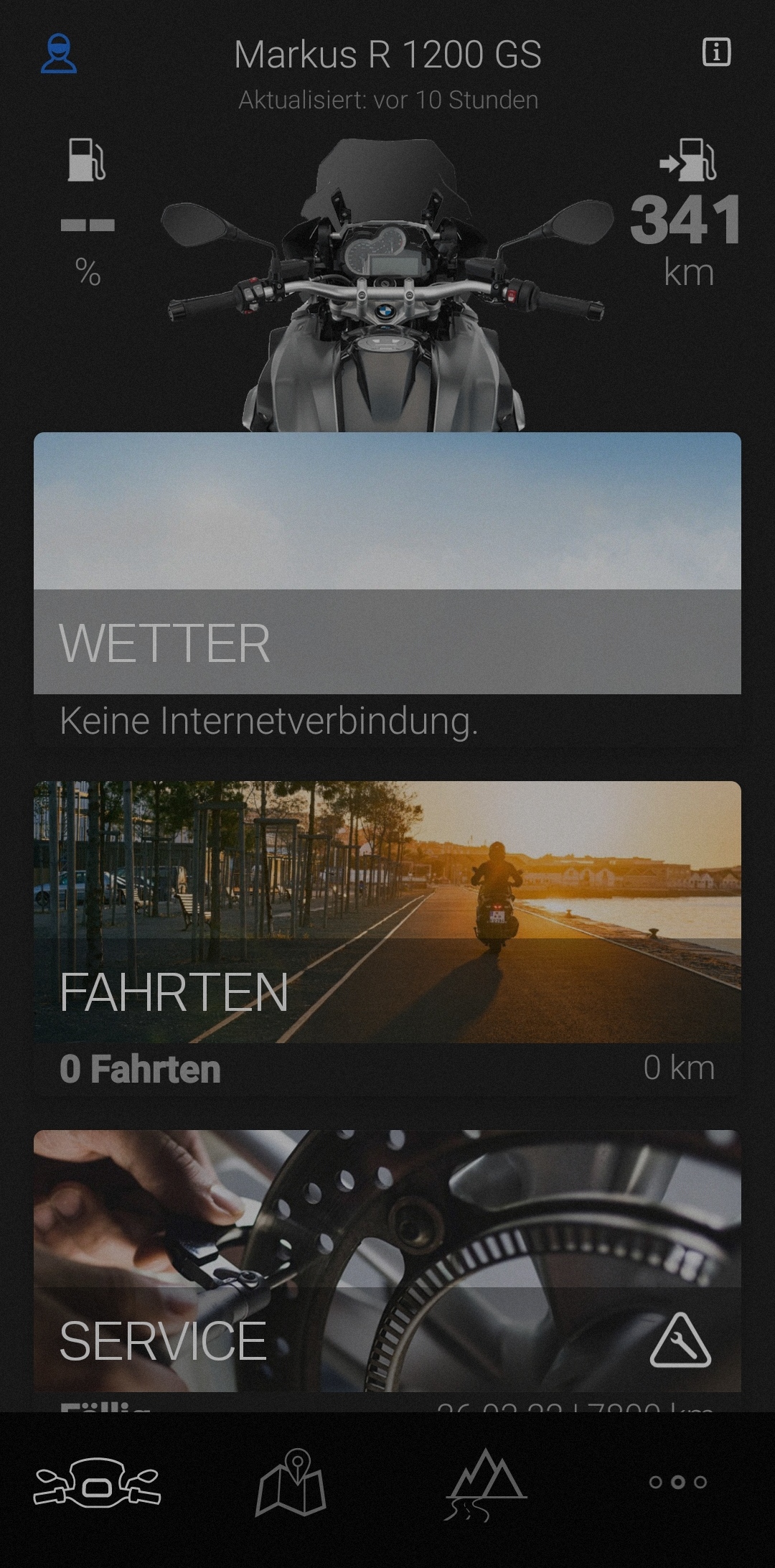Open the vehicle info icon
775x1568 pixels.
pyautogui.click(x=715, y=52)
